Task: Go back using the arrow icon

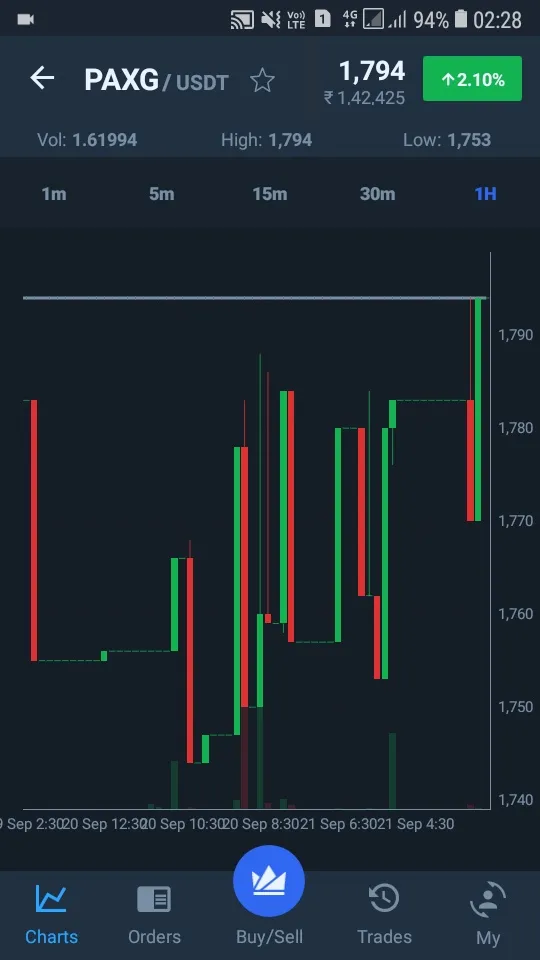Action: point(42,78)
